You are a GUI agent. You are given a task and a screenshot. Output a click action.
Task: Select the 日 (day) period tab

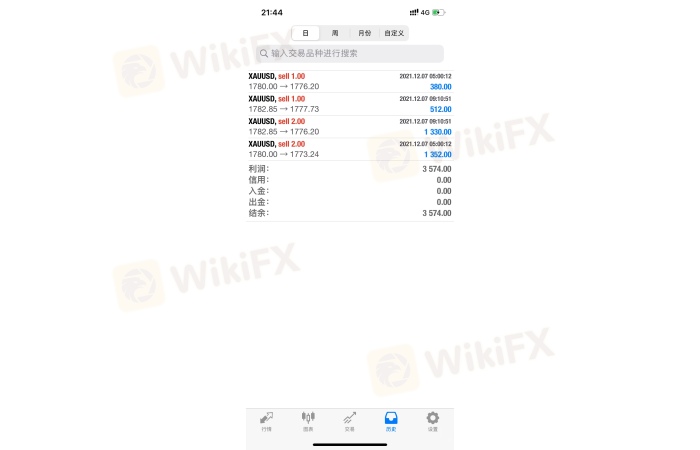pos(306,33)
